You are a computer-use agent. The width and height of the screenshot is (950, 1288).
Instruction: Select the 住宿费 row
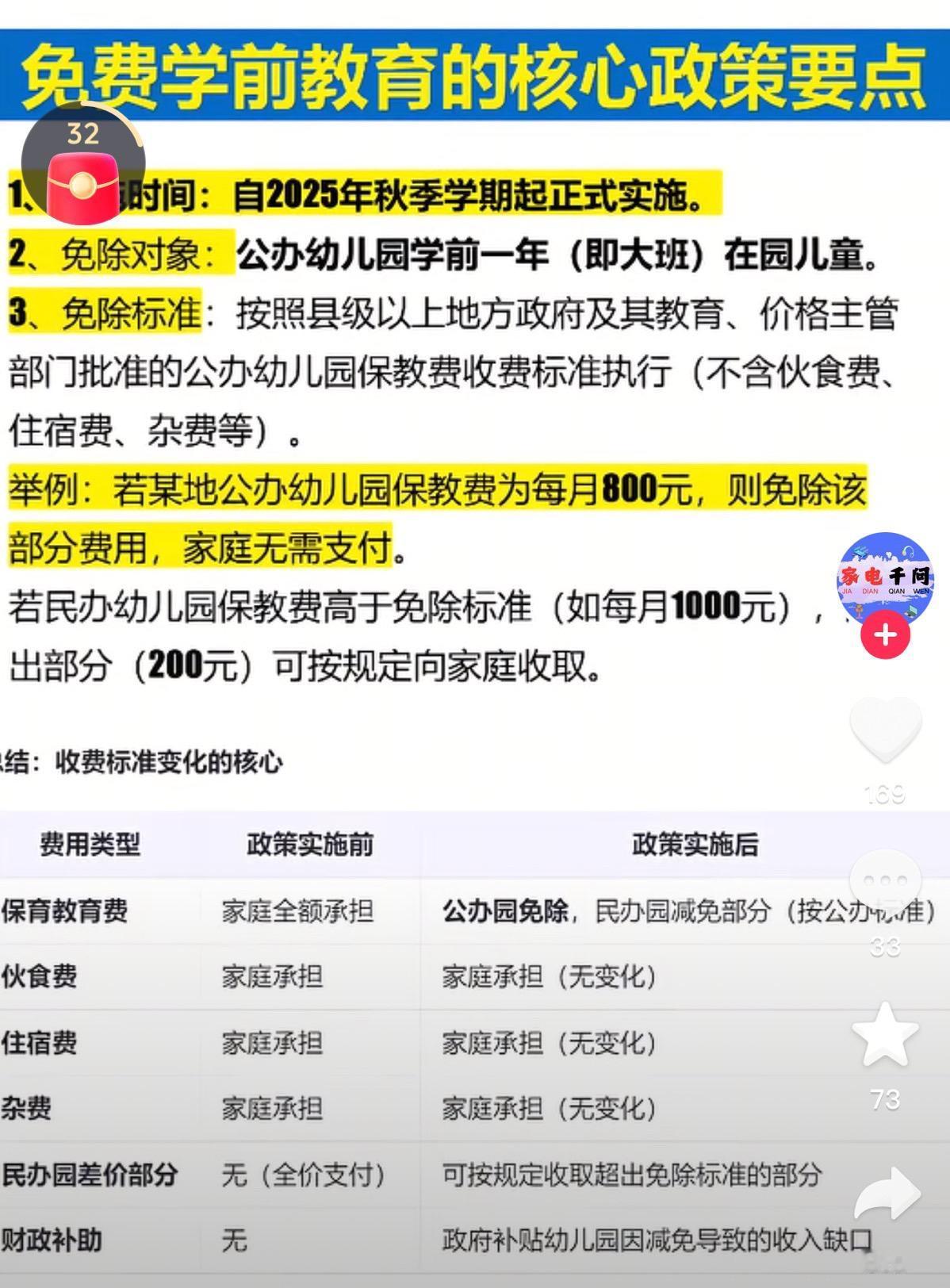40,1044
